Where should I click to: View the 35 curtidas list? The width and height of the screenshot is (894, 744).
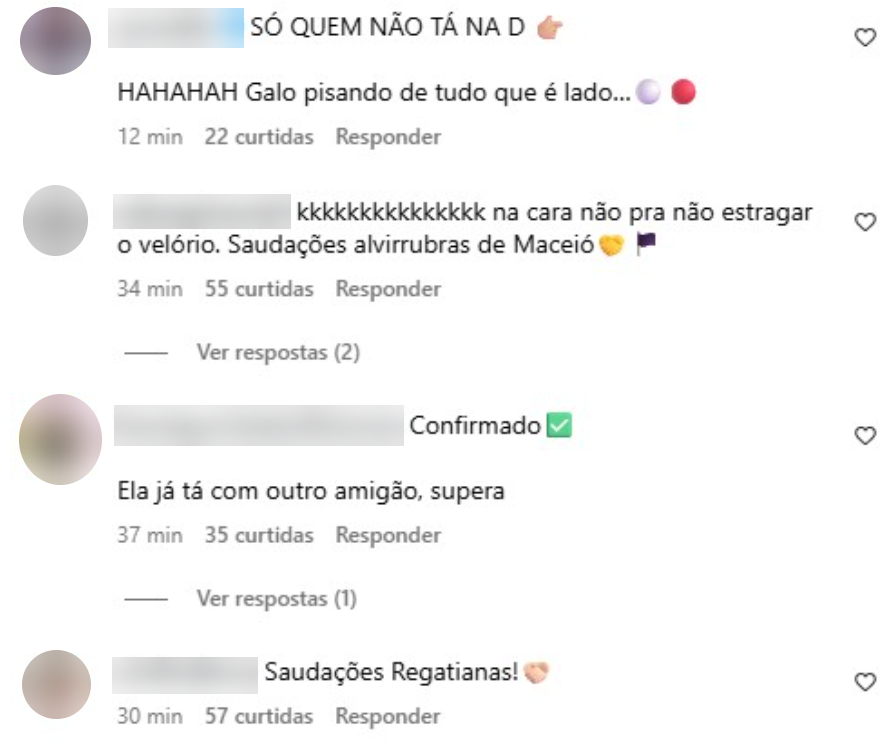point(258,535)
